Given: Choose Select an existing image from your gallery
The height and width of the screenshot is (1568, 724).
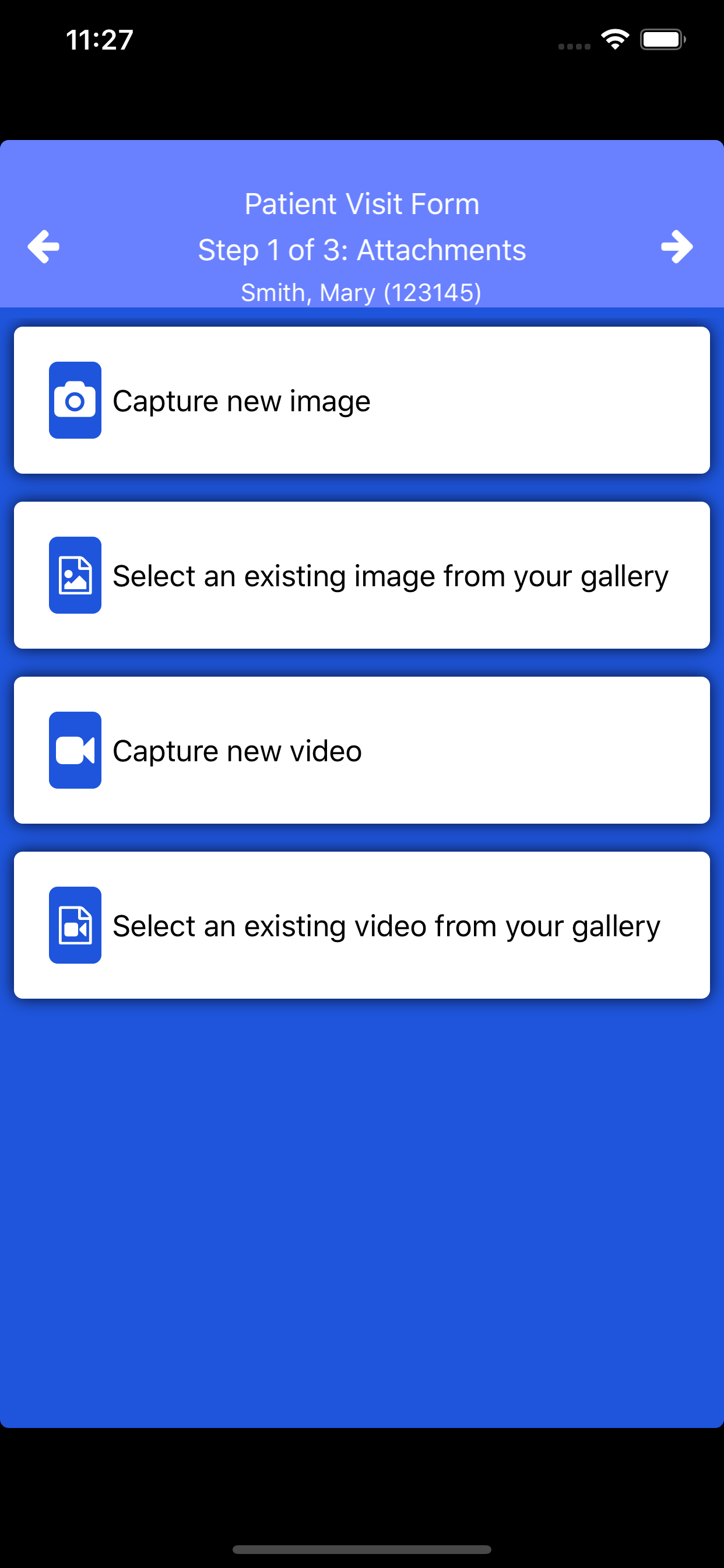Looking at the screenshot, I should pos(361,575).
